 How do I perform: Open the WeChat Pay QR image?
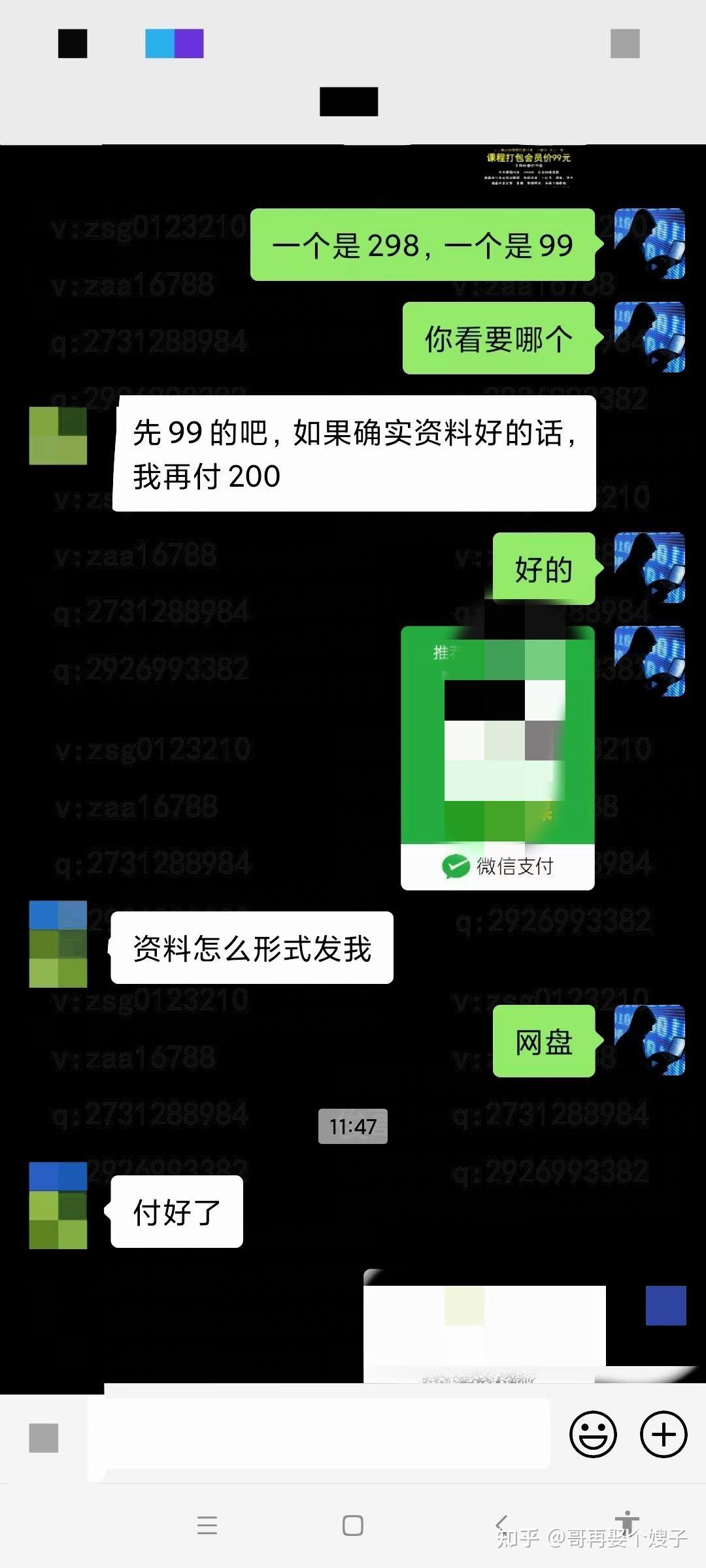point(497,758)
